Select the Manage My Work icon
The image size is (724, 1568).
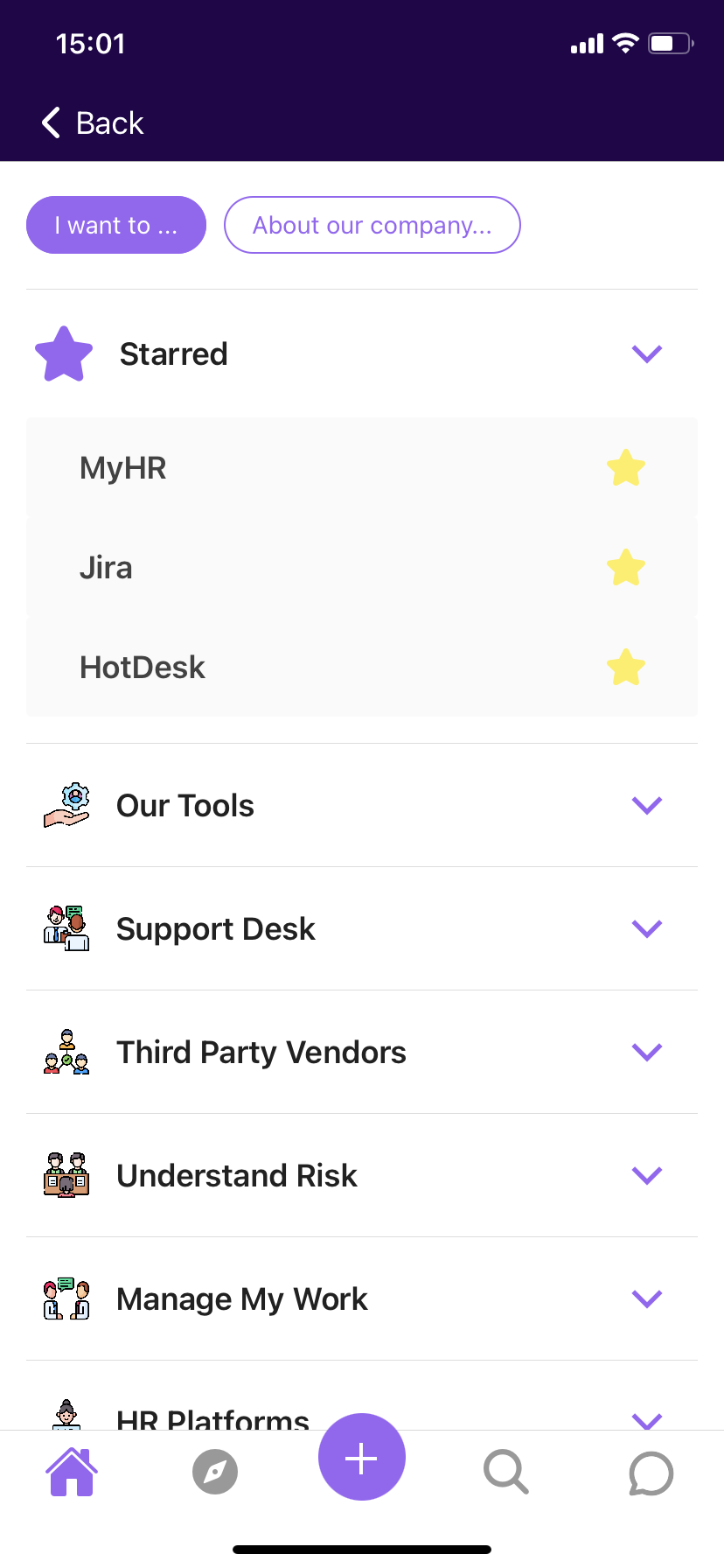pyautogui.click(x=65, y=1298)
